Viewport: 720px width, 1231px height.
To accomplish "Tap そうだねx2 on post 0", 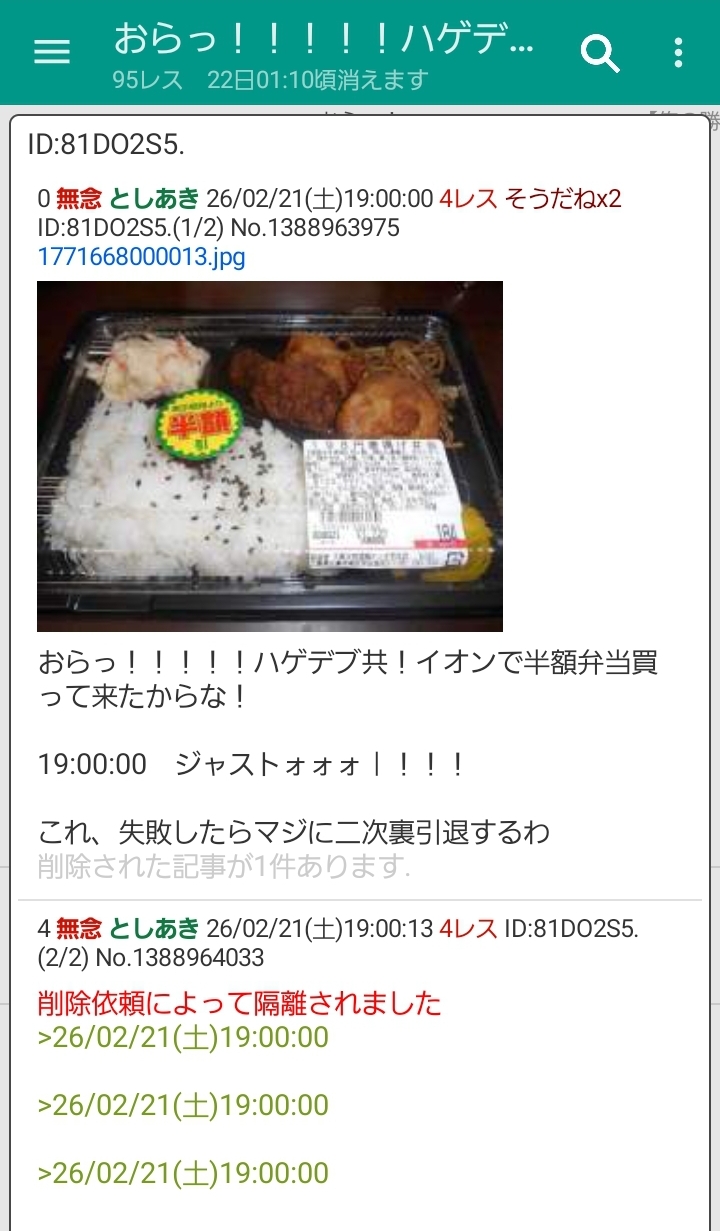I will click(563, 198).
